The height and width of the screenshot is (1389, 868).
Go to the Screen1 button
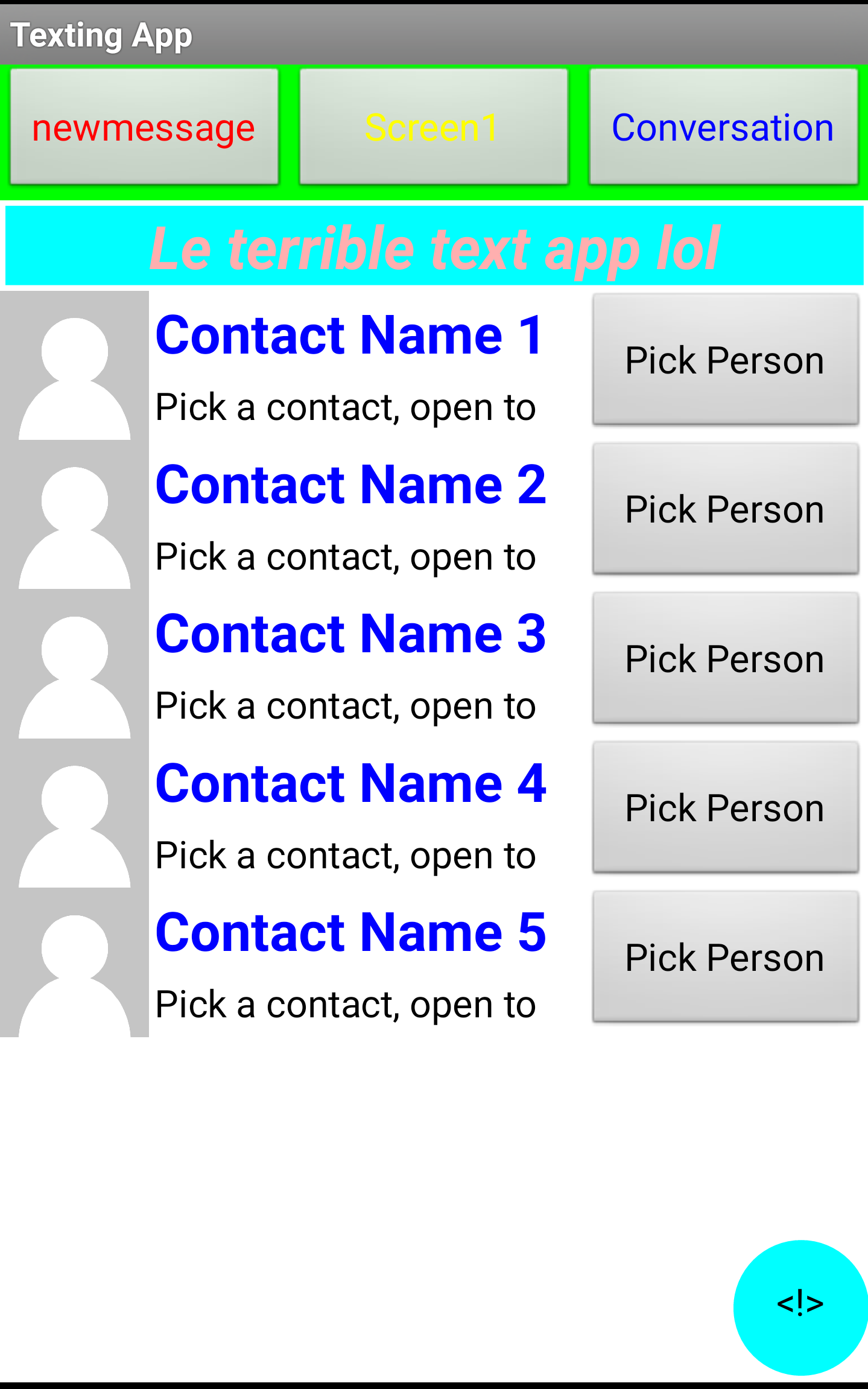(434, 127)
